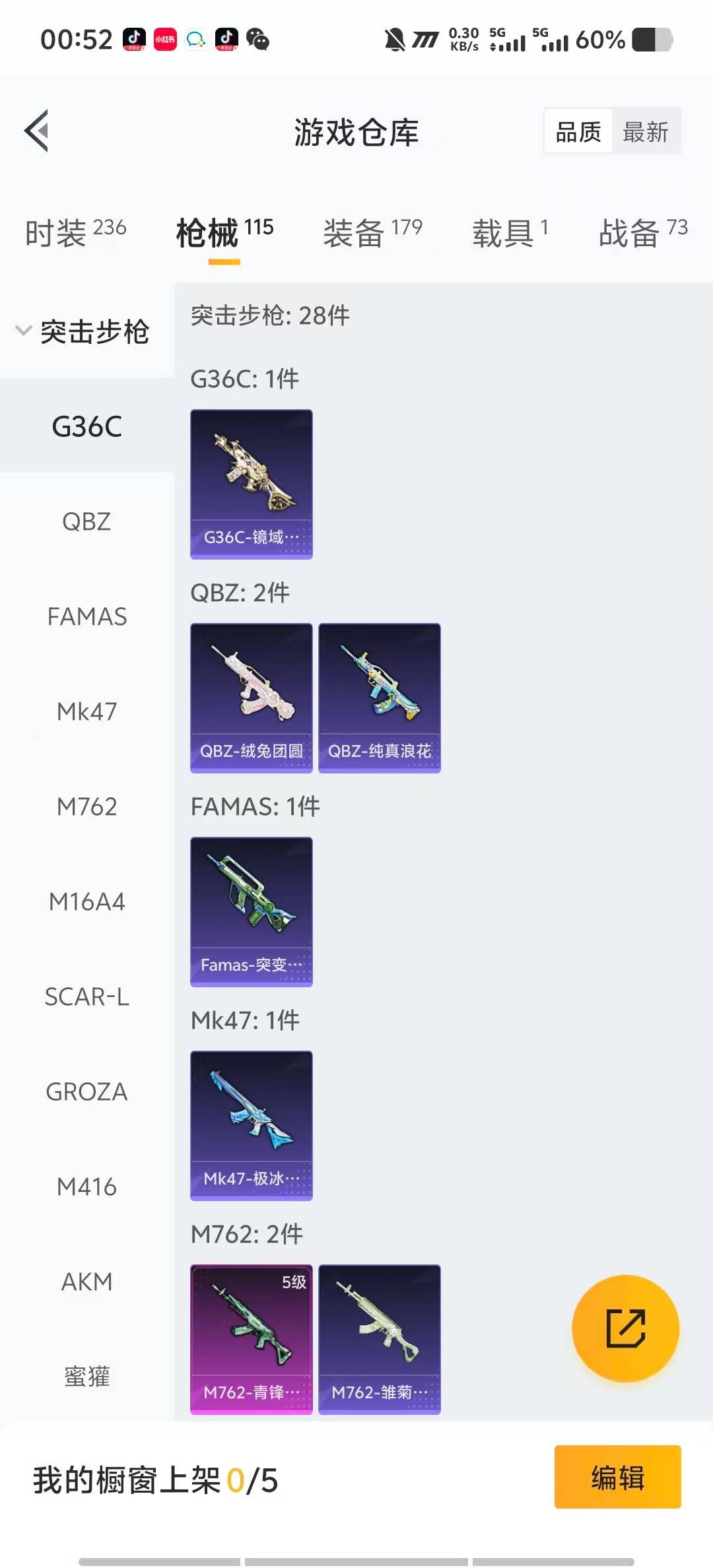Open the Mk47-极冰 skin tile
This screenshot has width=713, height=1568.
pyautogui.click(x=251, y=1125)
